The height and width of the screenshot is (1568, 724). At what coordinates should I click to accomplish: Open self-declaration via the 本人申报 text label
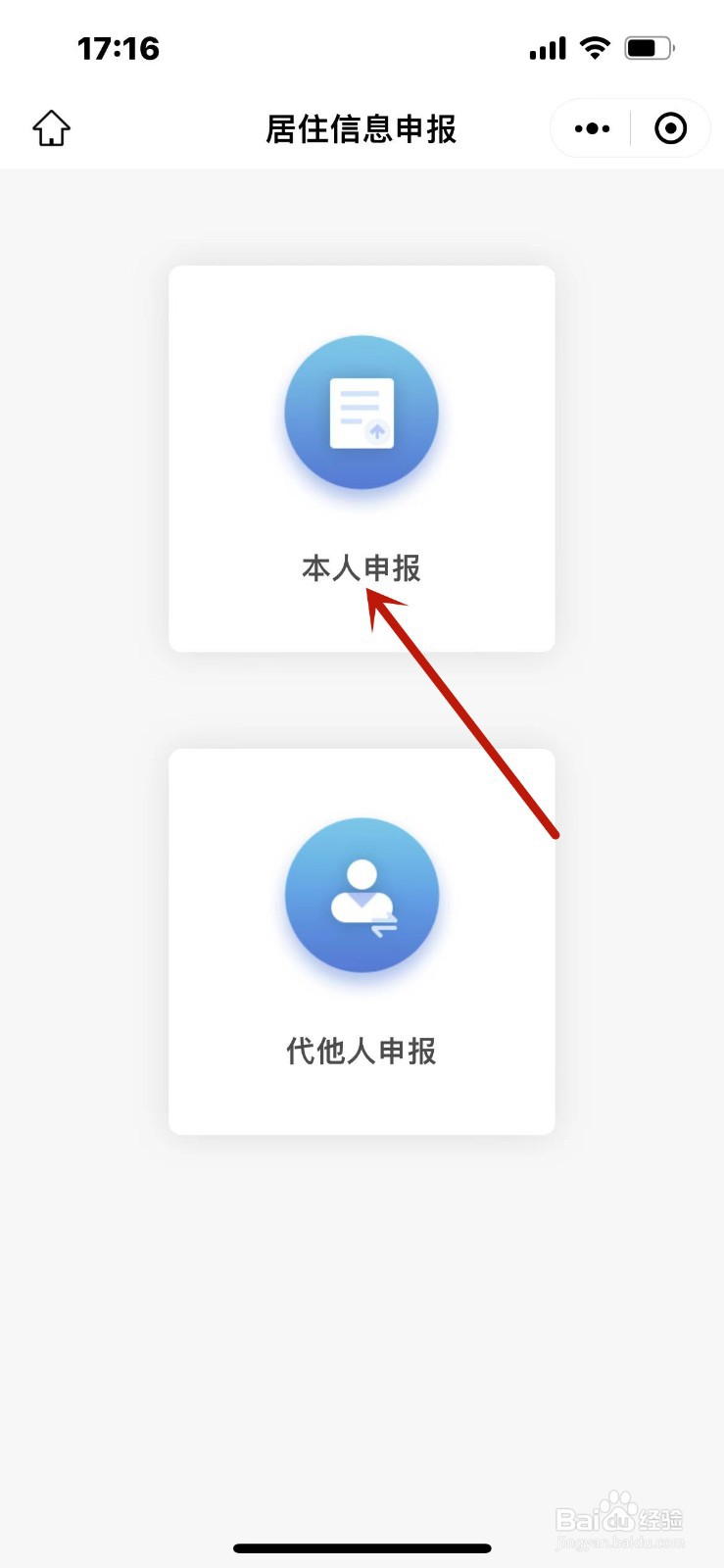pyautogui.click(x=361, y=568)
